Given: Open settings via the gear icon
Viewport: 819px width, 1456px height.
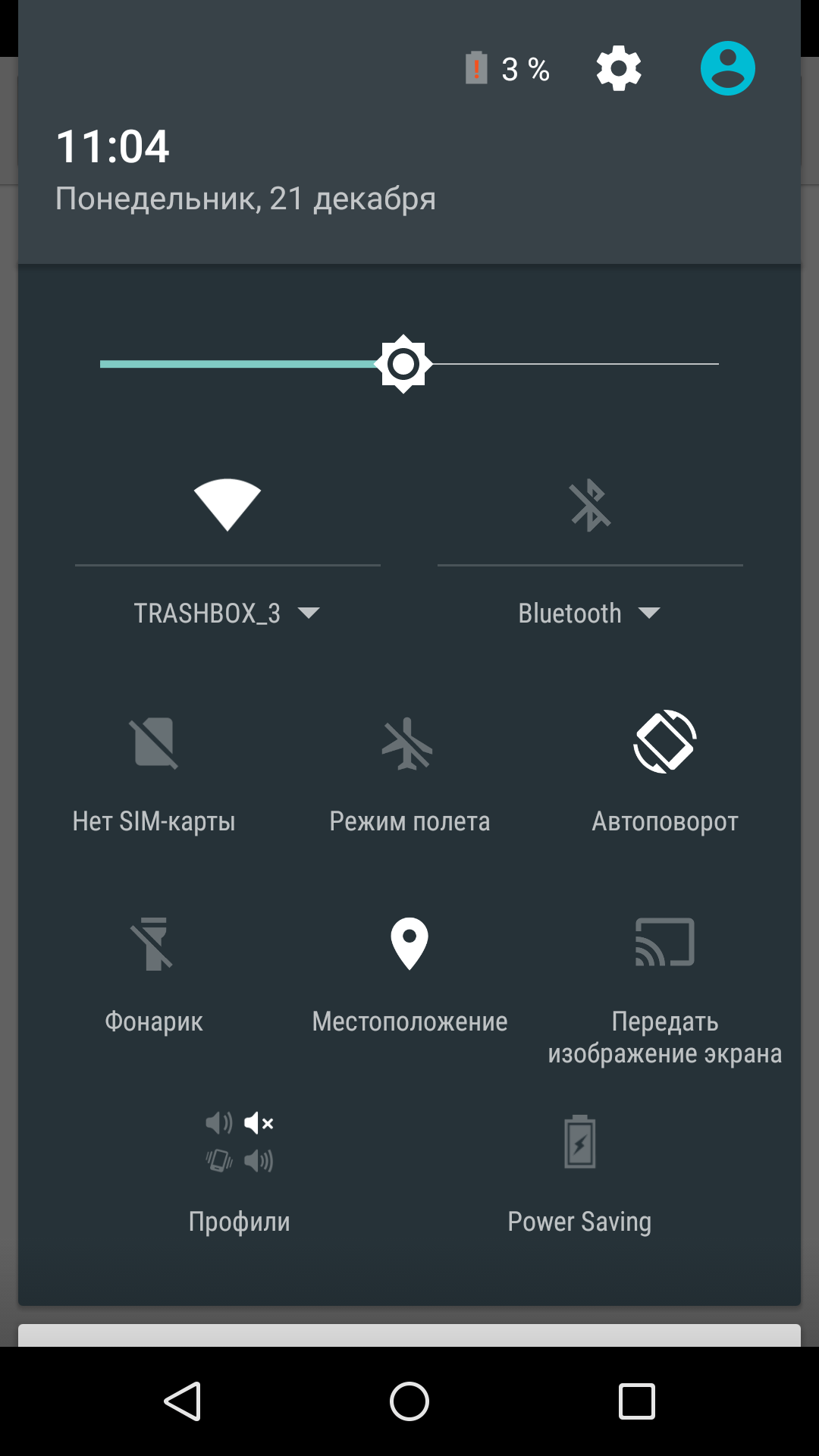Looking at the screenshot, I should (x=619, y=68).
